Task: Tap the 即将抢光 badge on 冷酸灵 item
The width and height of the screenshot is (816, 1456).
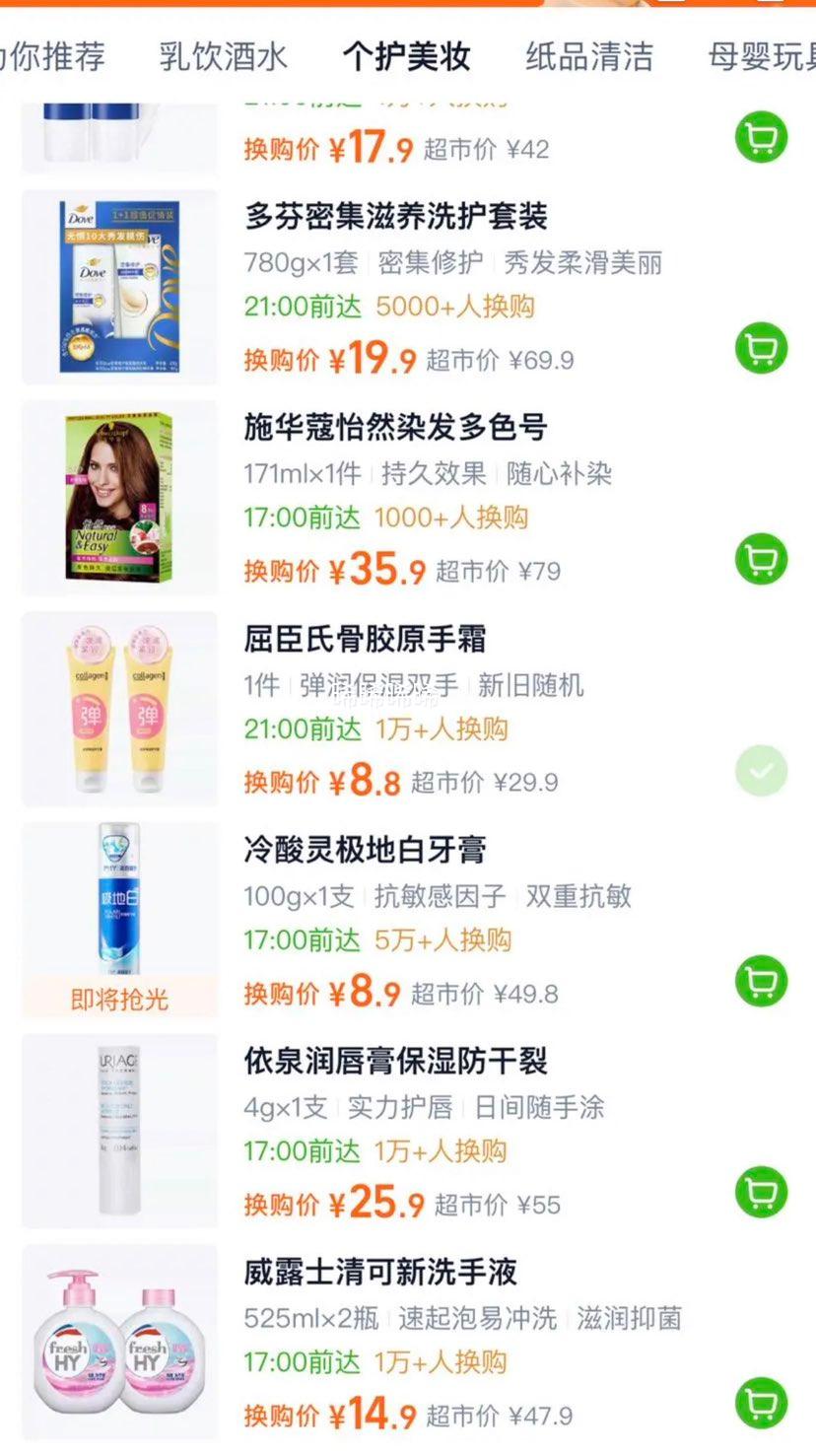Action: click(118, 999)
